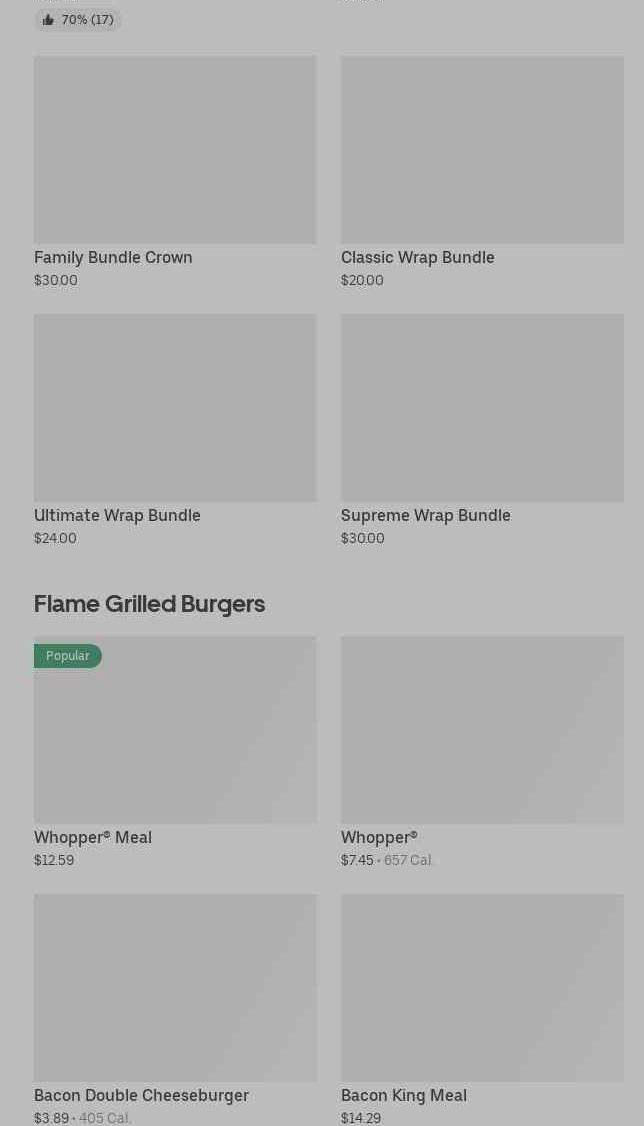Select the Bacon Double Cheeseburger
The width and height of the screenshot is (644, 1126).
[x=175, y=1010]
